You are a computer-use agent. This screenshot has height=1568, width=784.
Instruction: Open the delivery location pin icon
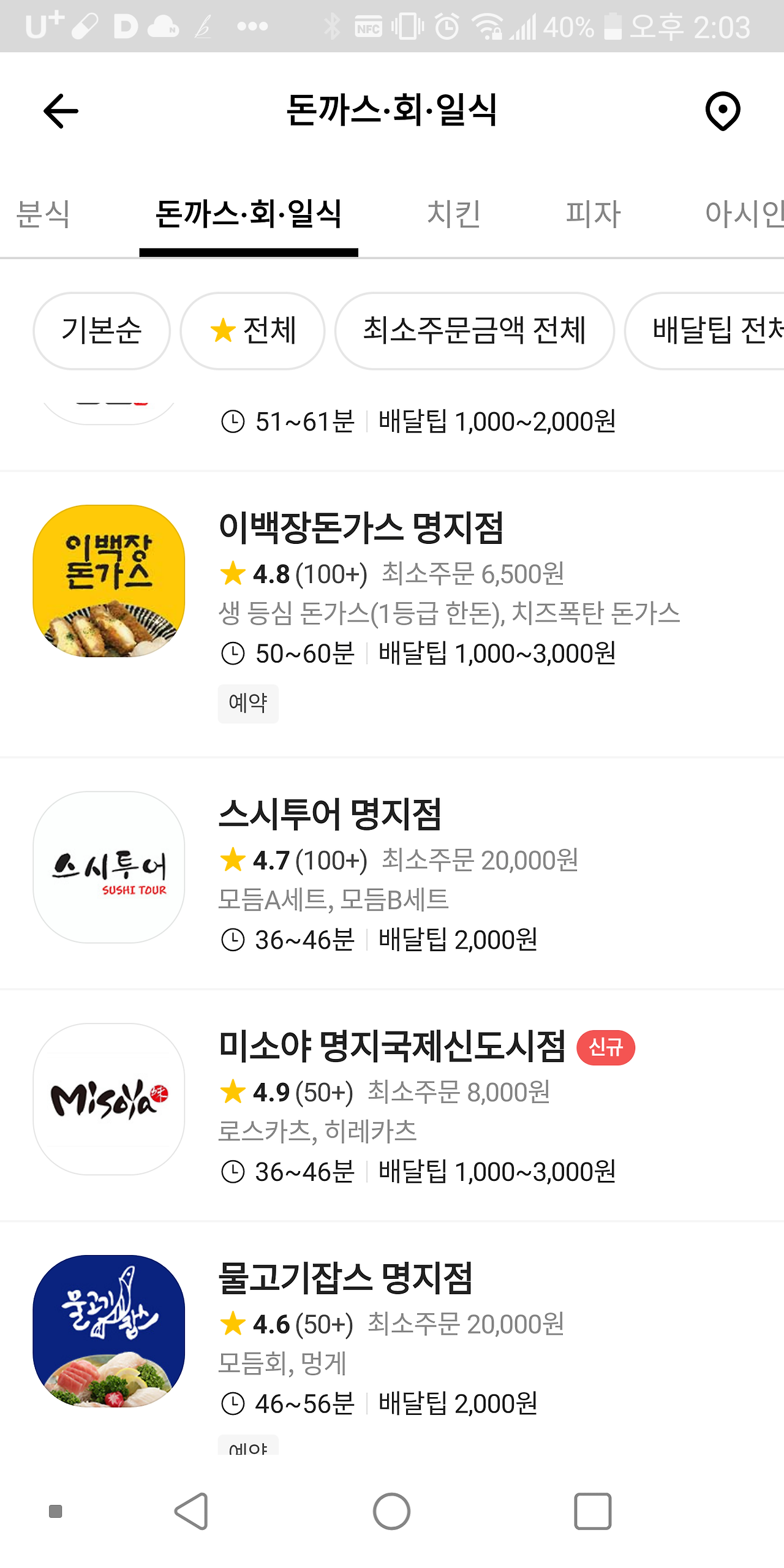[x=723, y=111]
